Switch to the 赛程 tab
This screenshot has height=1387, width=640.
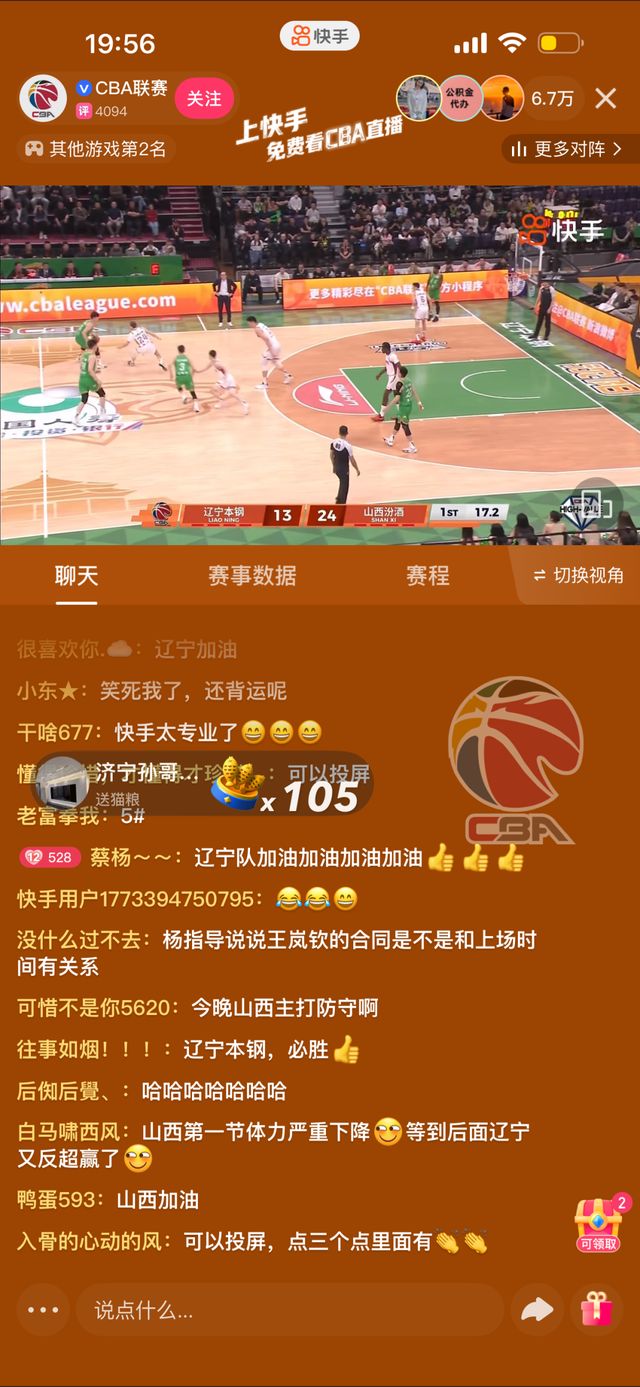(x=427, y=575)
